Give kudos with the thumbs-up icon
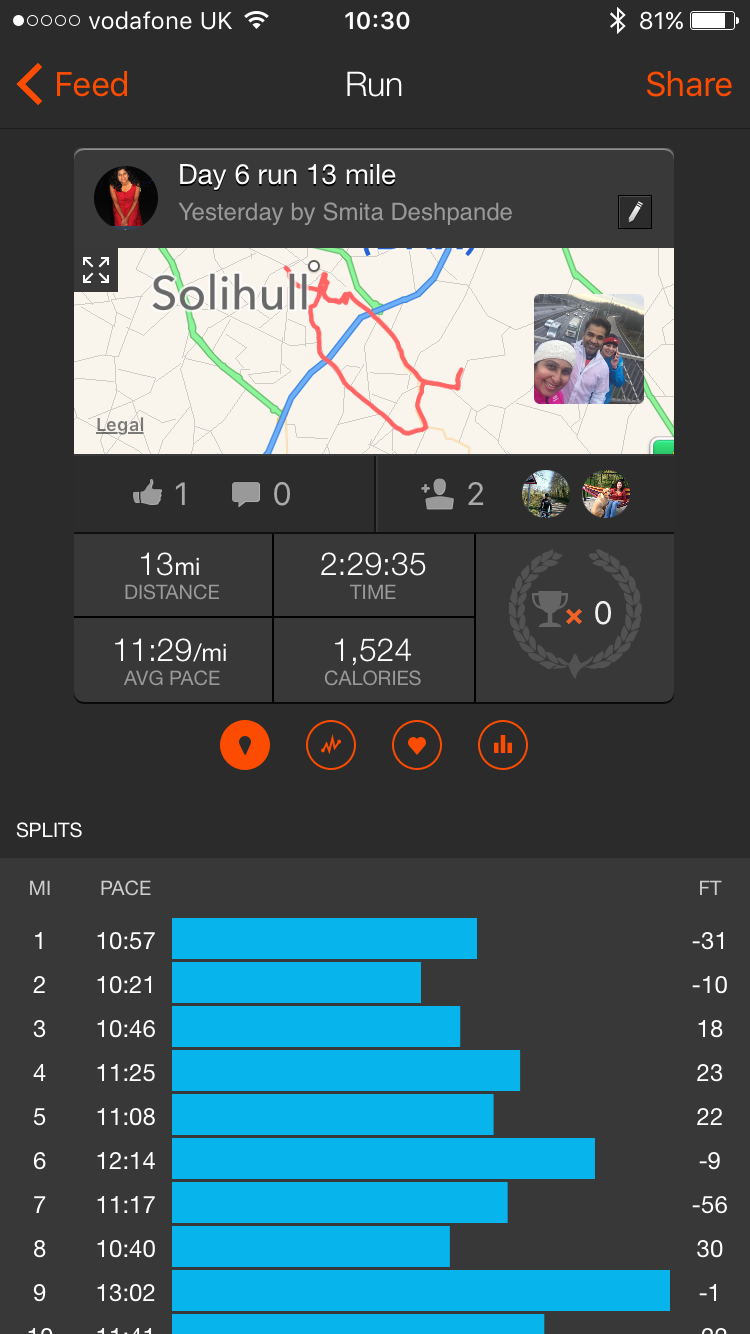 (x=148, y=494)
